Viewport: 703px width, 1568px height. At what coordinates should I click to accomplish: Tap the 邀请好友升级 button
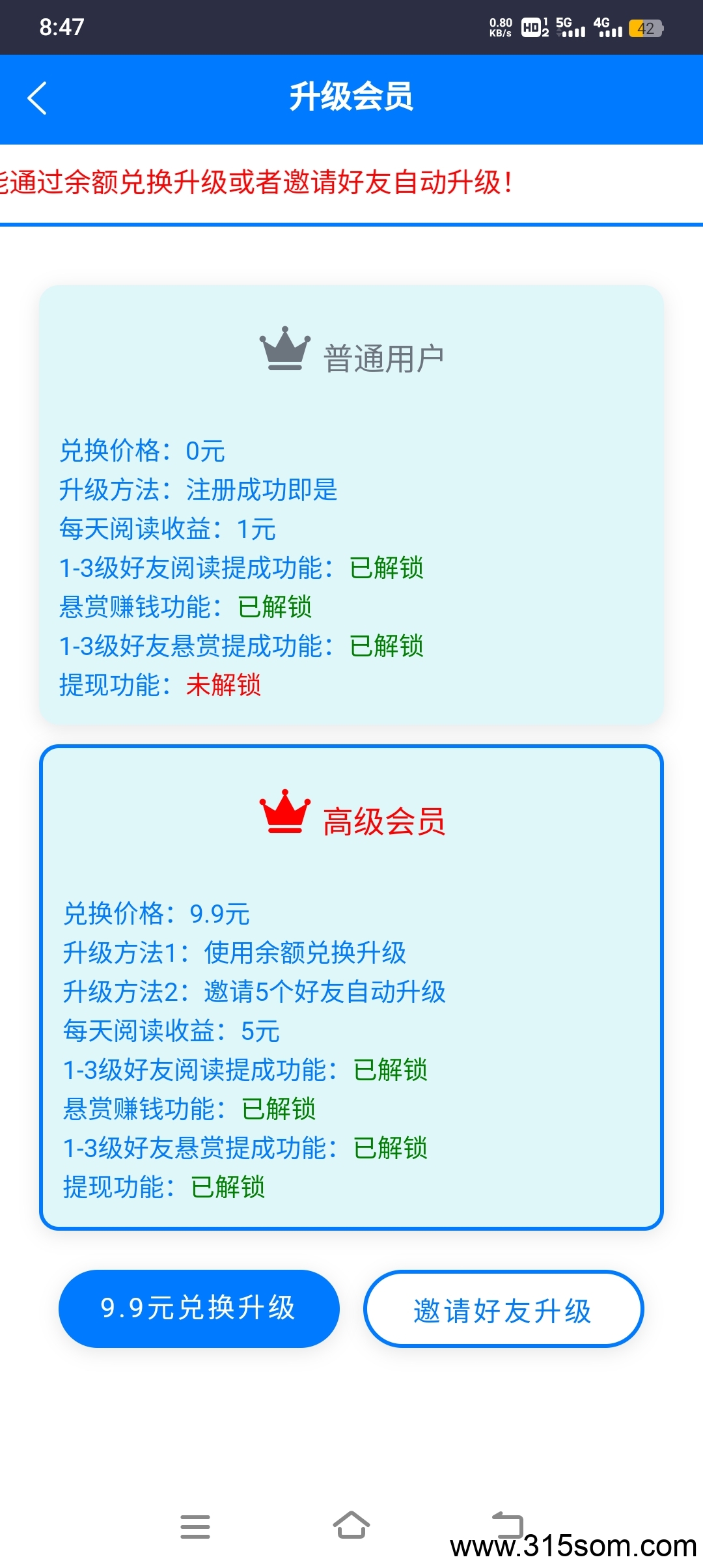(x=503, y=1308)
